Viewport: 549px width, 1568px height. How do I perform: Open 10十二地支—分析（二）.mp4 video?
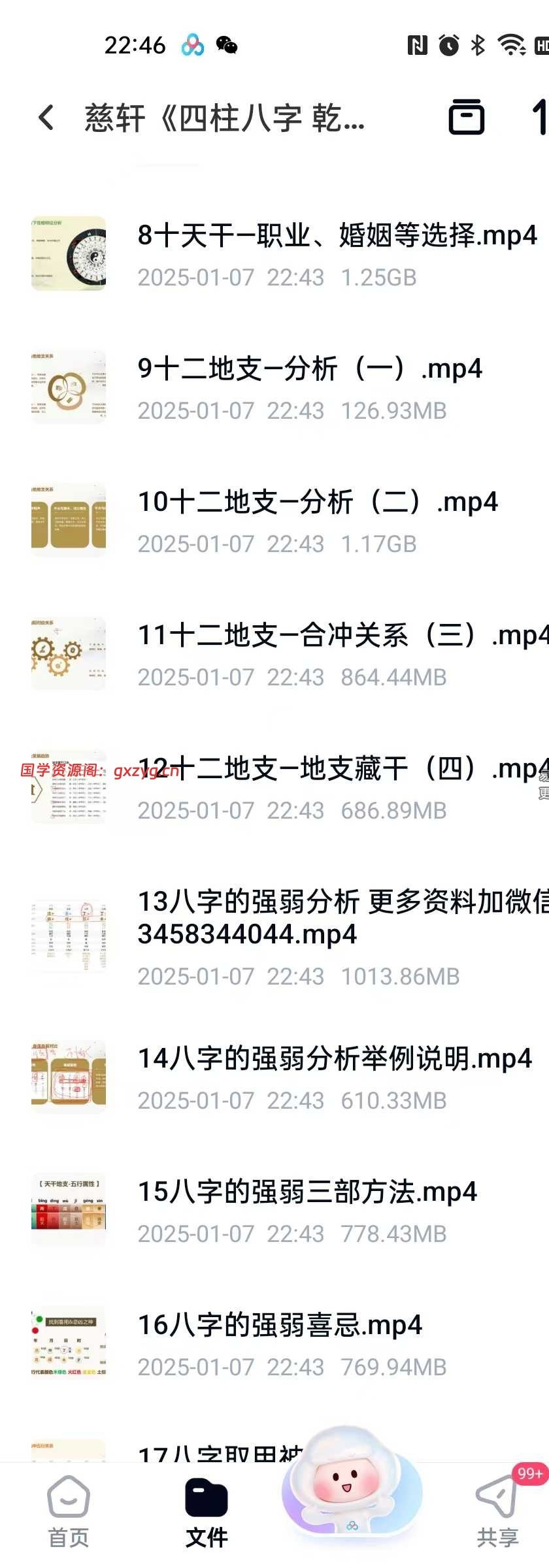point(318,502)
